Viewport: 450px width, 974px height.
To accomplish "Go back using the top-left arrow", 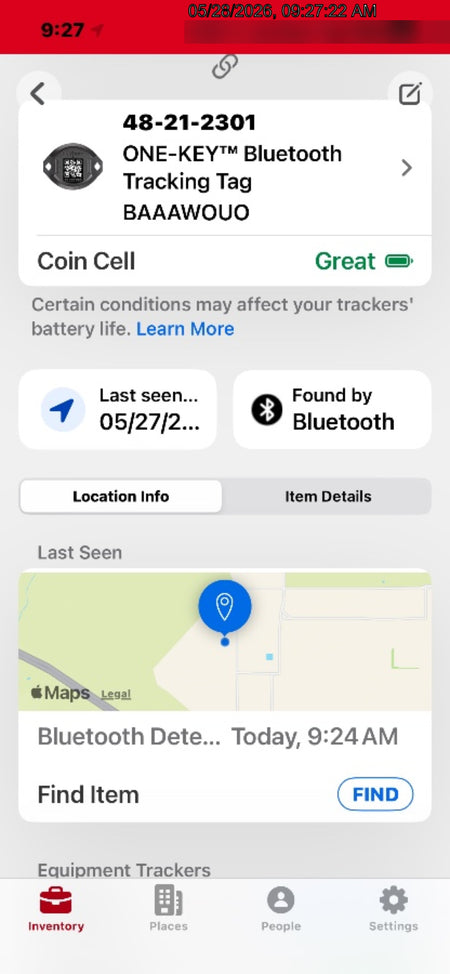I will 38,94.
